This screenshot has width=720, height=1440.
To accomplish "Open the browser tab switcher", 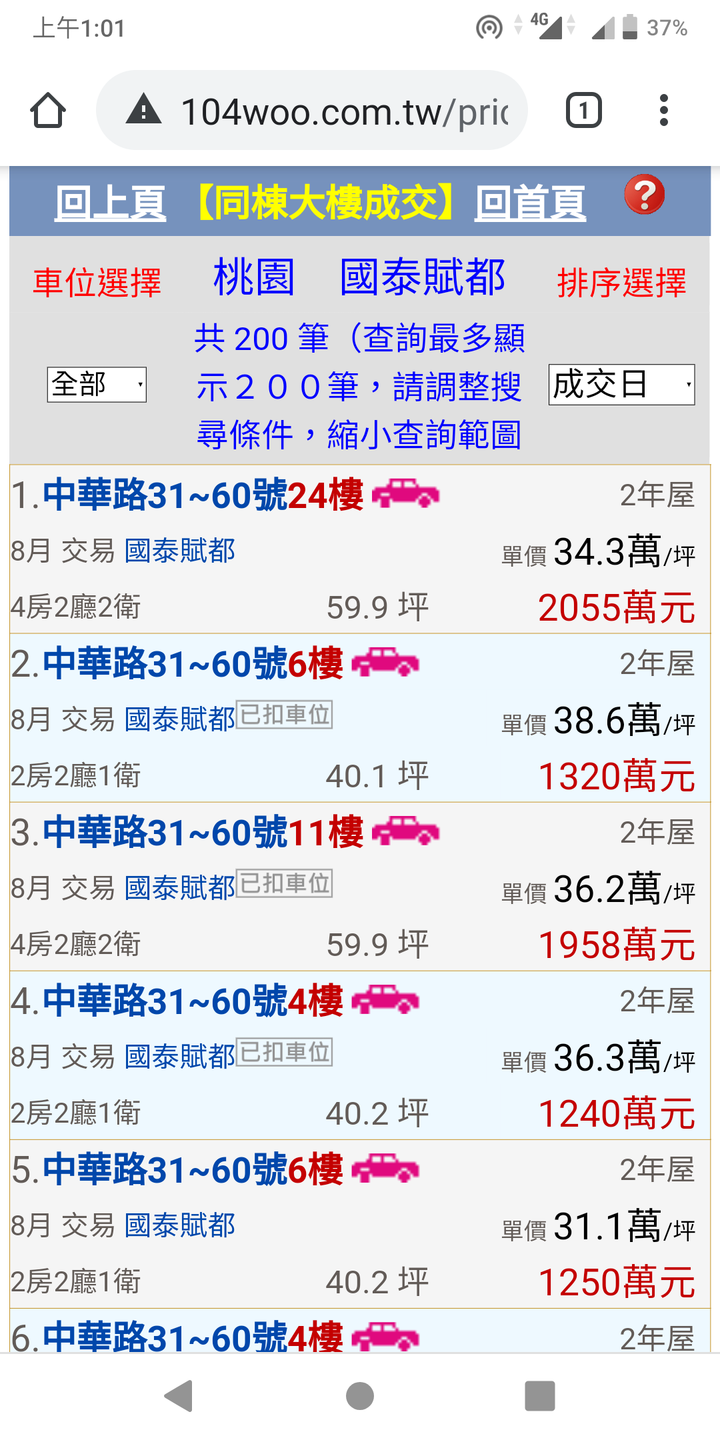I will [x=583, y=110].
